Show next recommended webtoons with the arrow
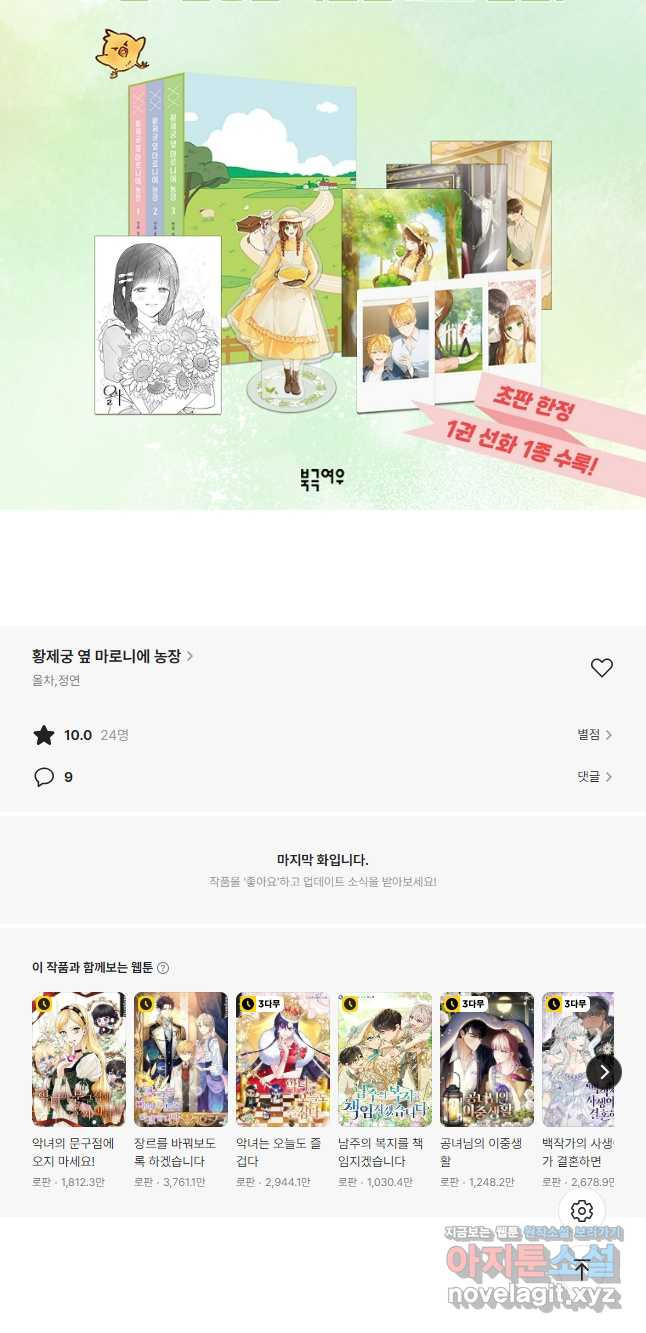The height and width of the screenshot is (1333, 646). click(604, 1072)
